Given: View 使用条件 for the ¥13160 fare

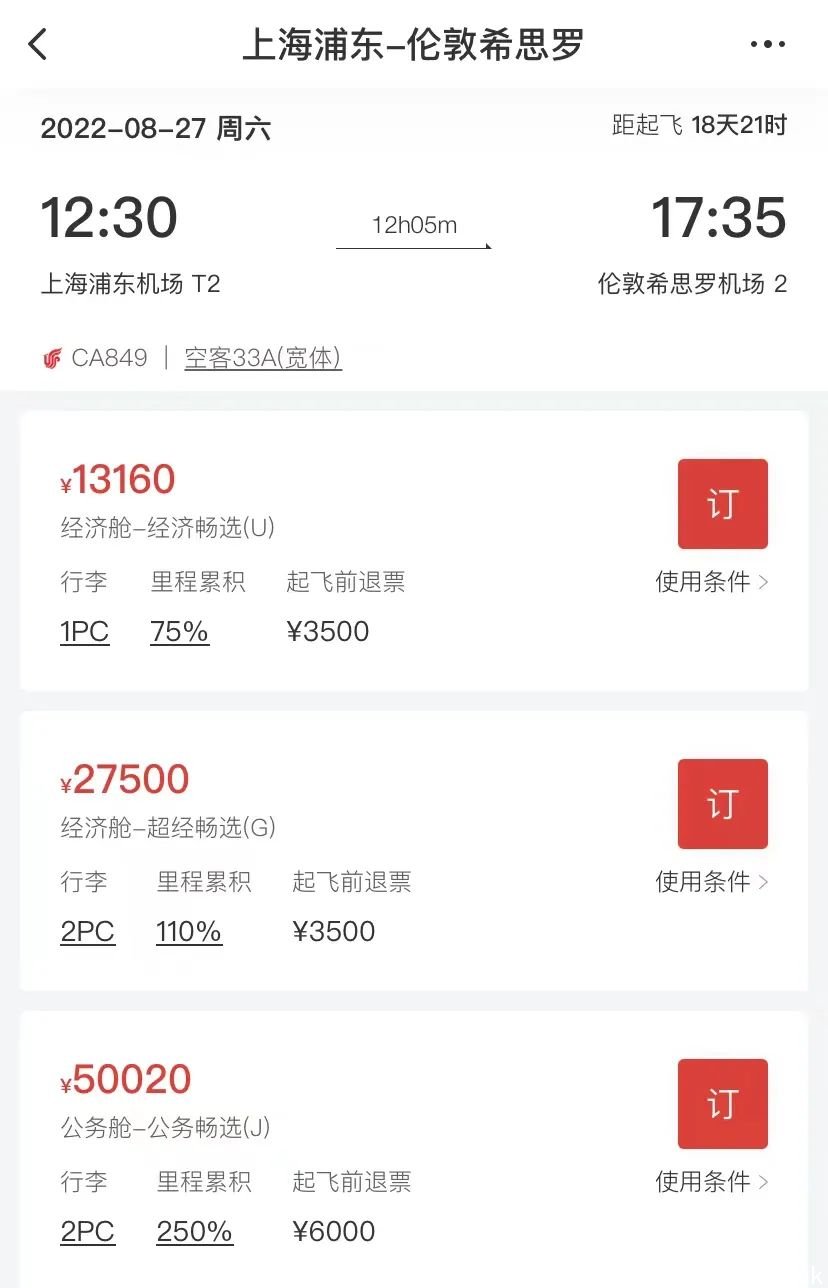Looking at the screenshot, I should pyautogui.click(x=711, y=582).
